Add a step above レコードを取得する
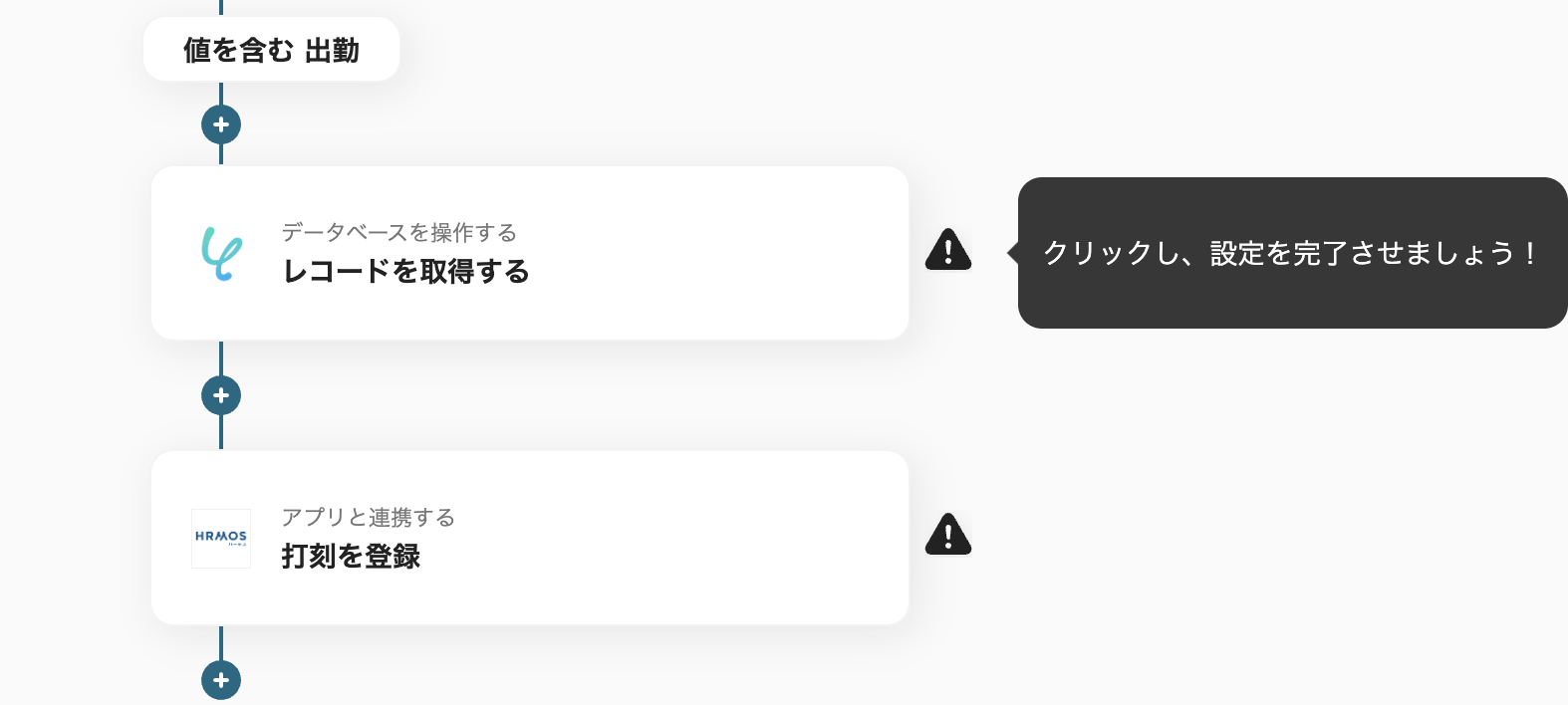 point(221,124)
